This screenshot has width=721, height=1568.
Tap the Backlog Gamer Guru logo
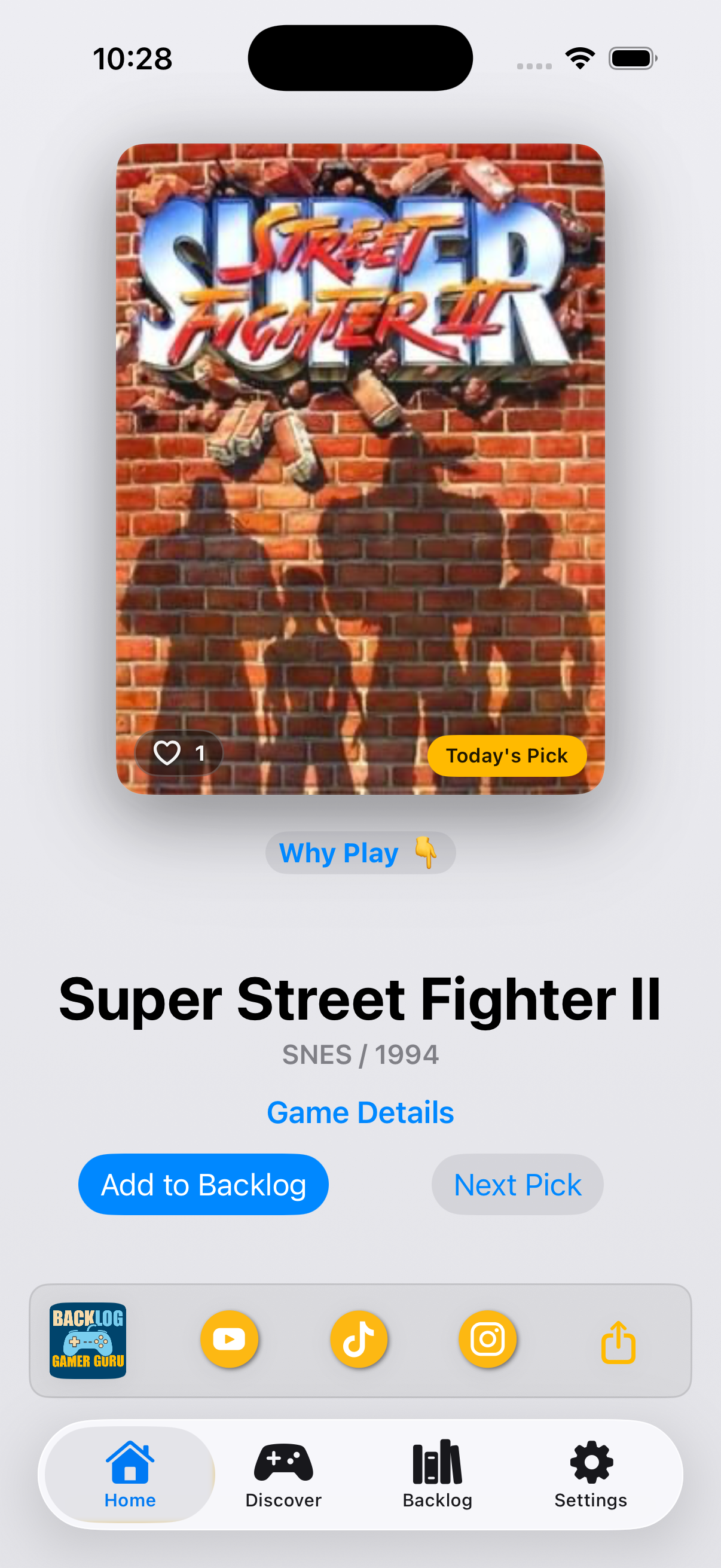point(88,1340)
